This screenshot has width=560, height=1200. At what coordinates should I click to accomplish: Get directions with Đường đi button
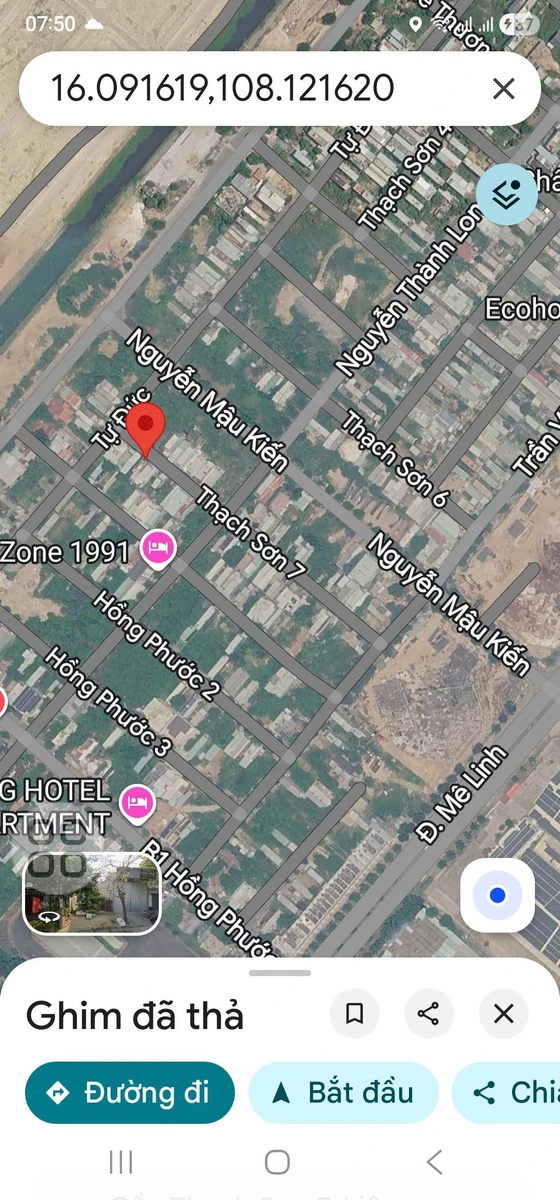[130, 1092]
